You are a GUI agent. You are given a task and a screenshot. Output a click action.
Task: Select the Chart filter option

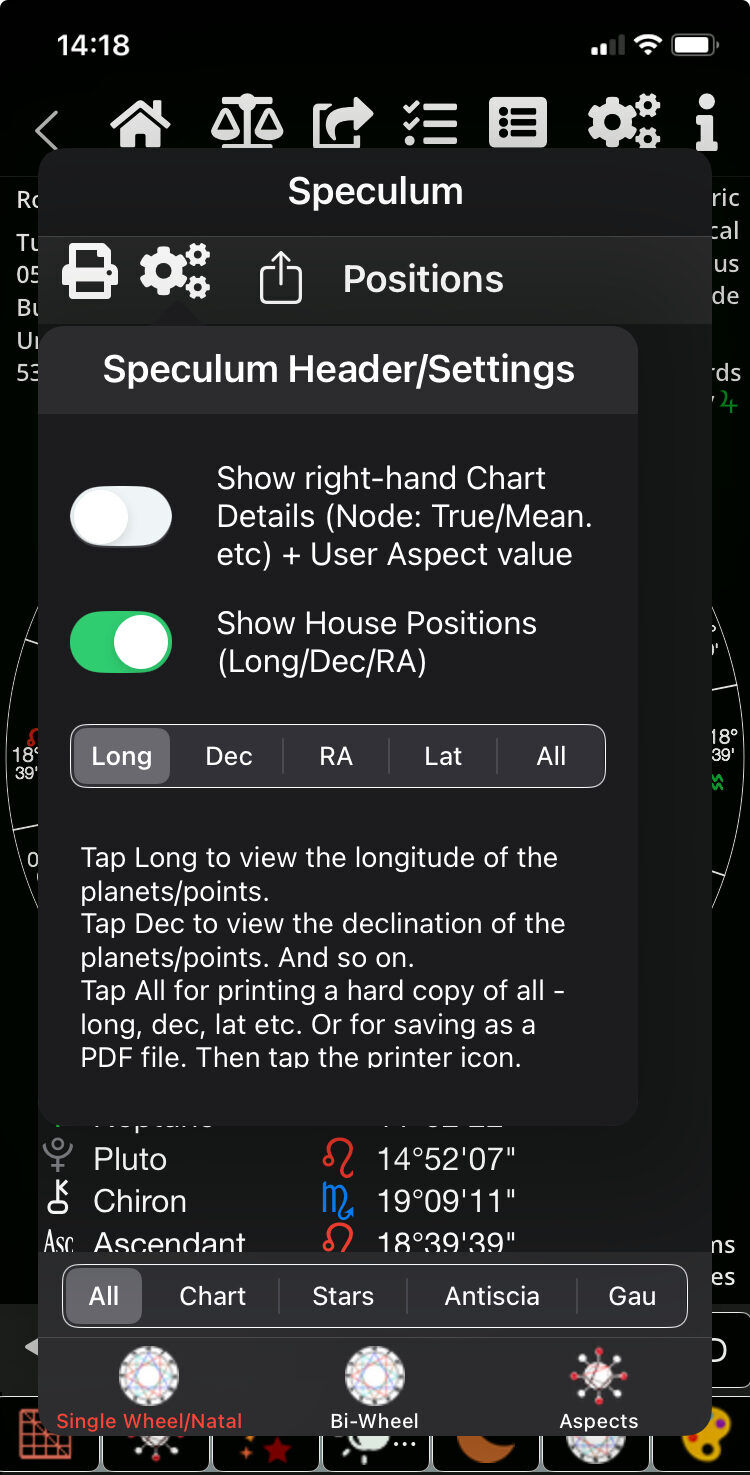coord(212,1296)
